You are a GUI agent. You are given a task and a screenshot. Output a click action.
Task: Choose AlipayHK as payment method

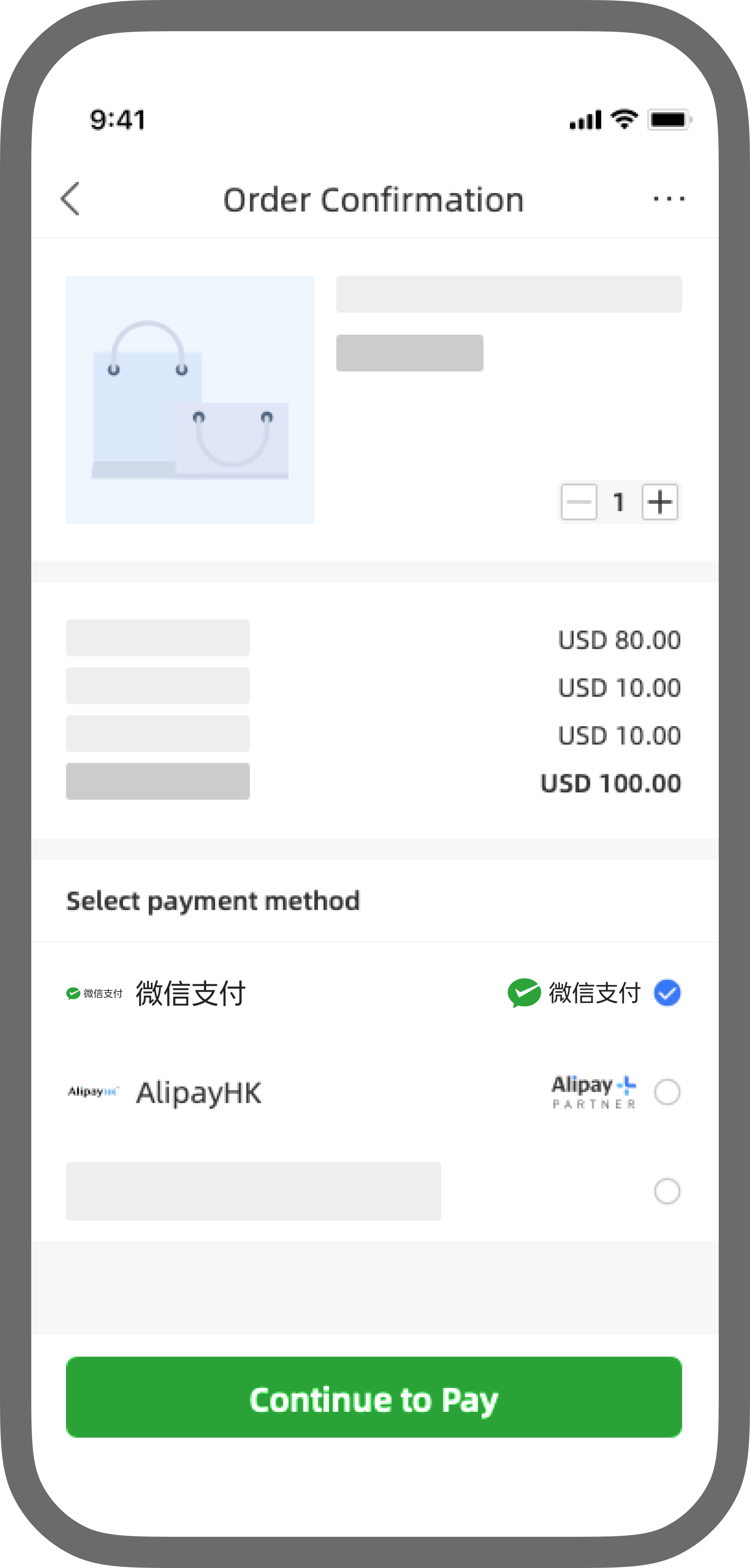pos(666,1092)
